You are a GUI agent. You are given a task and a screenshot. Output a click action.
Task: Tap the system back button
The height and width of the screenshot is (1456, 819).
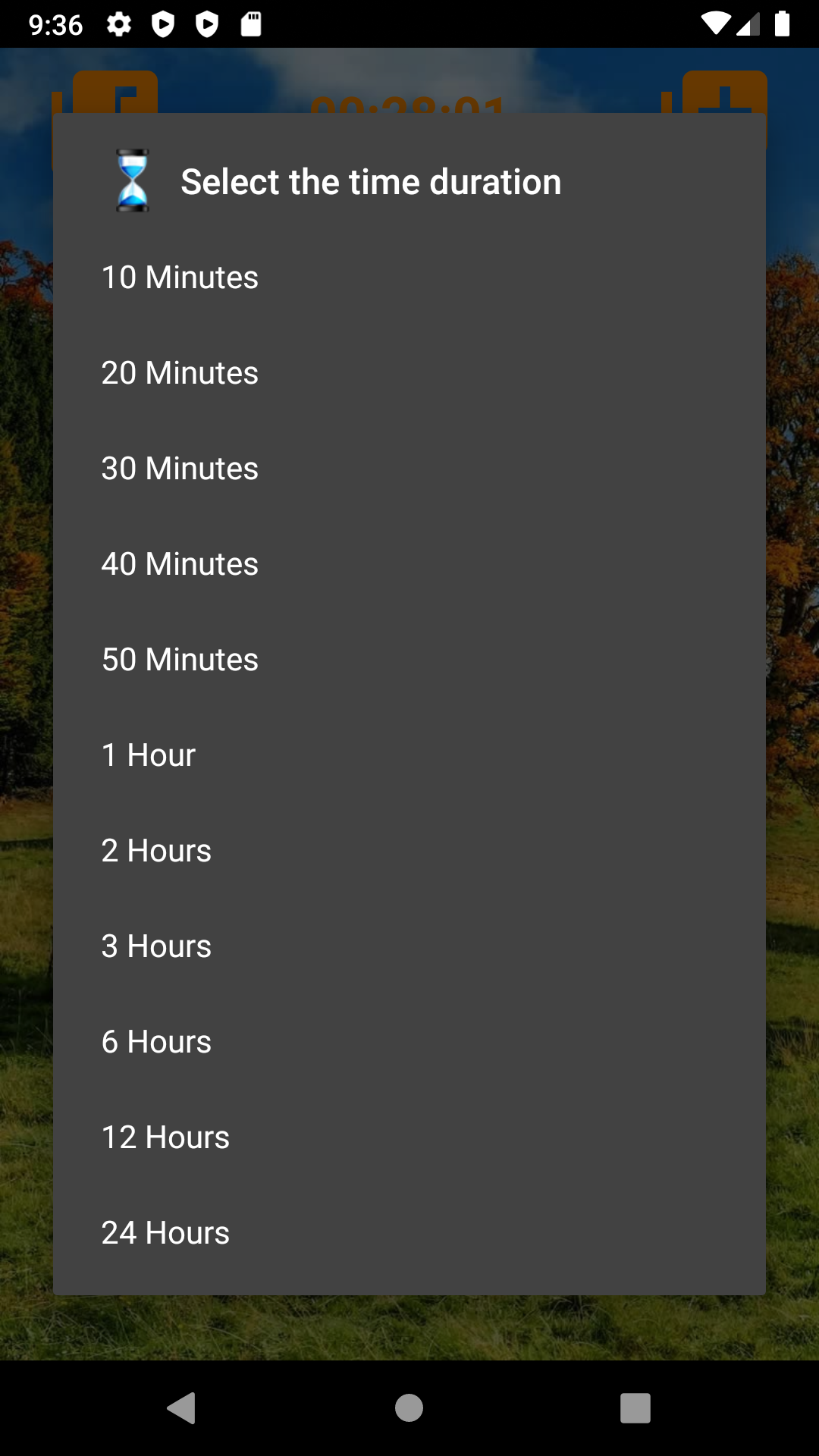(x=182, y=1408)
